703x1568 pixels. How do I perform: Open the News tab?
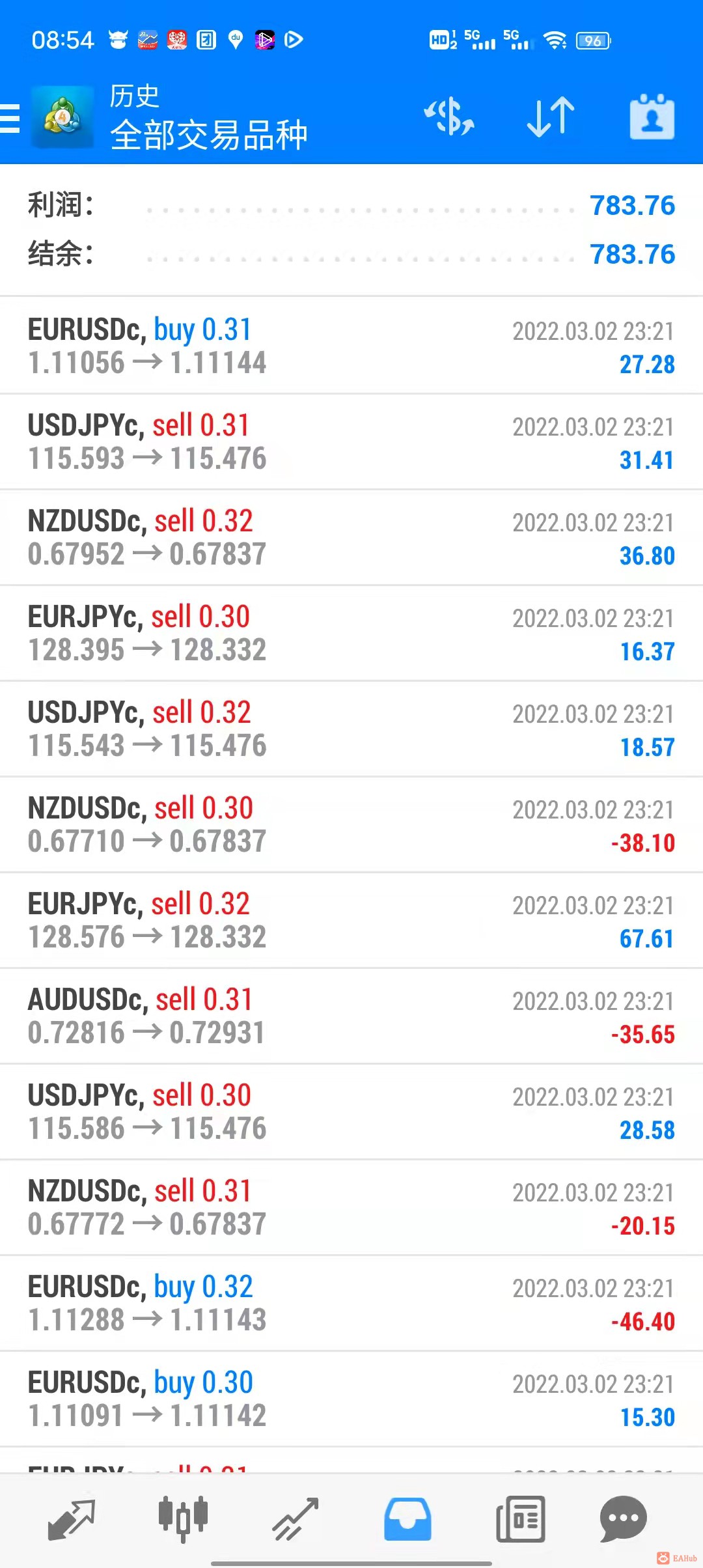click(x=520, y=1520)
